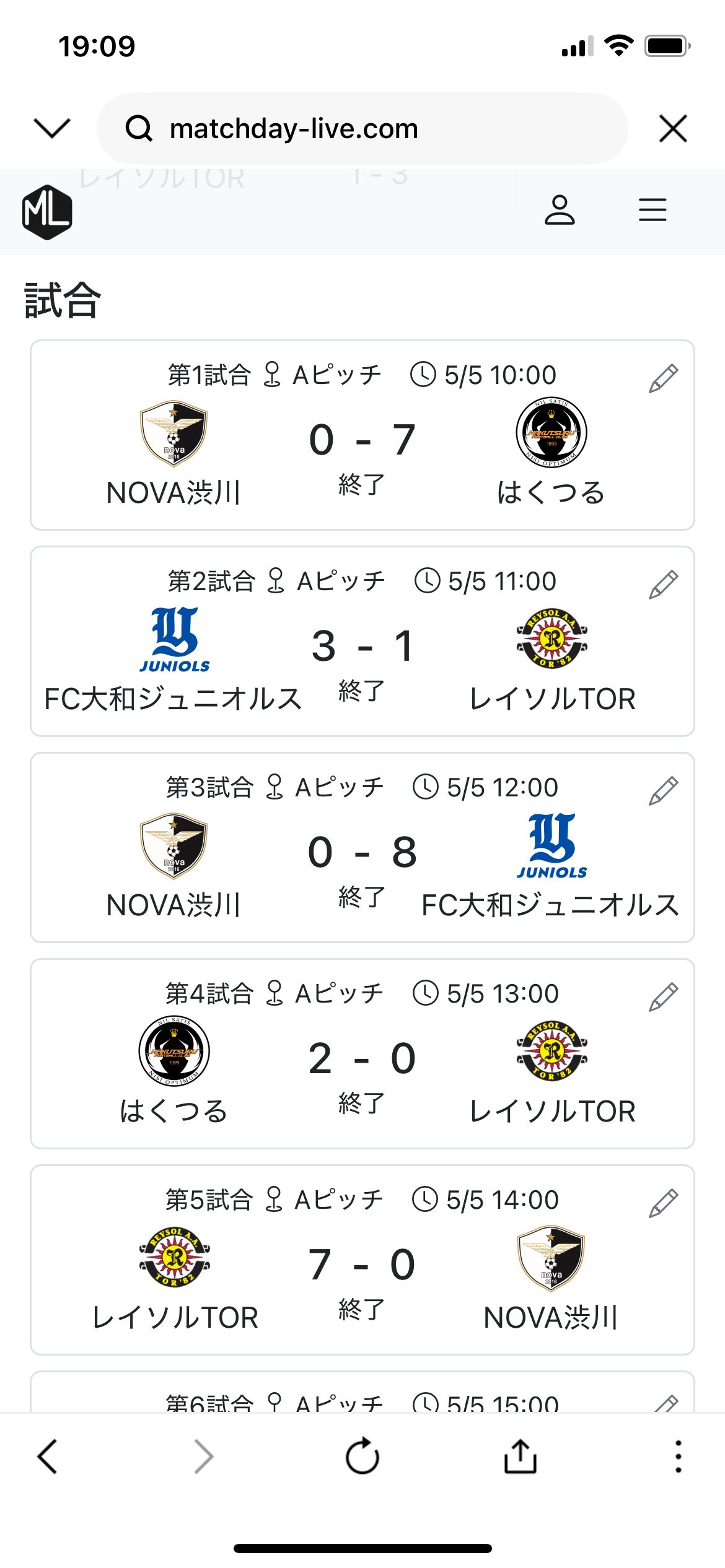Open the ML logo home link
Image resolution: width=725 pixels, height=1568 pixels.
coord(47,212)
